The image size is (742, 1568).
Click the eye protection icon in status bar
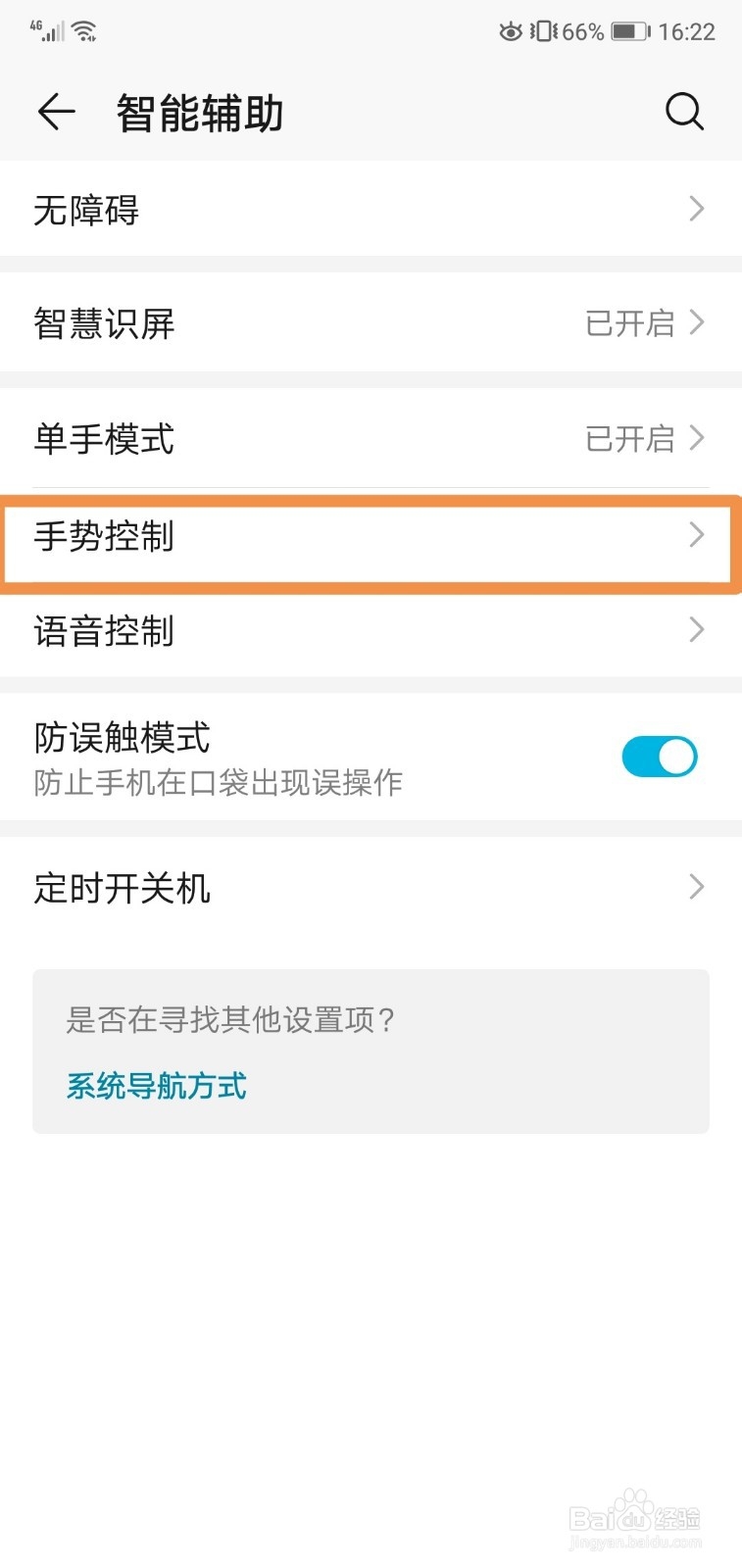tap(511, 30)
